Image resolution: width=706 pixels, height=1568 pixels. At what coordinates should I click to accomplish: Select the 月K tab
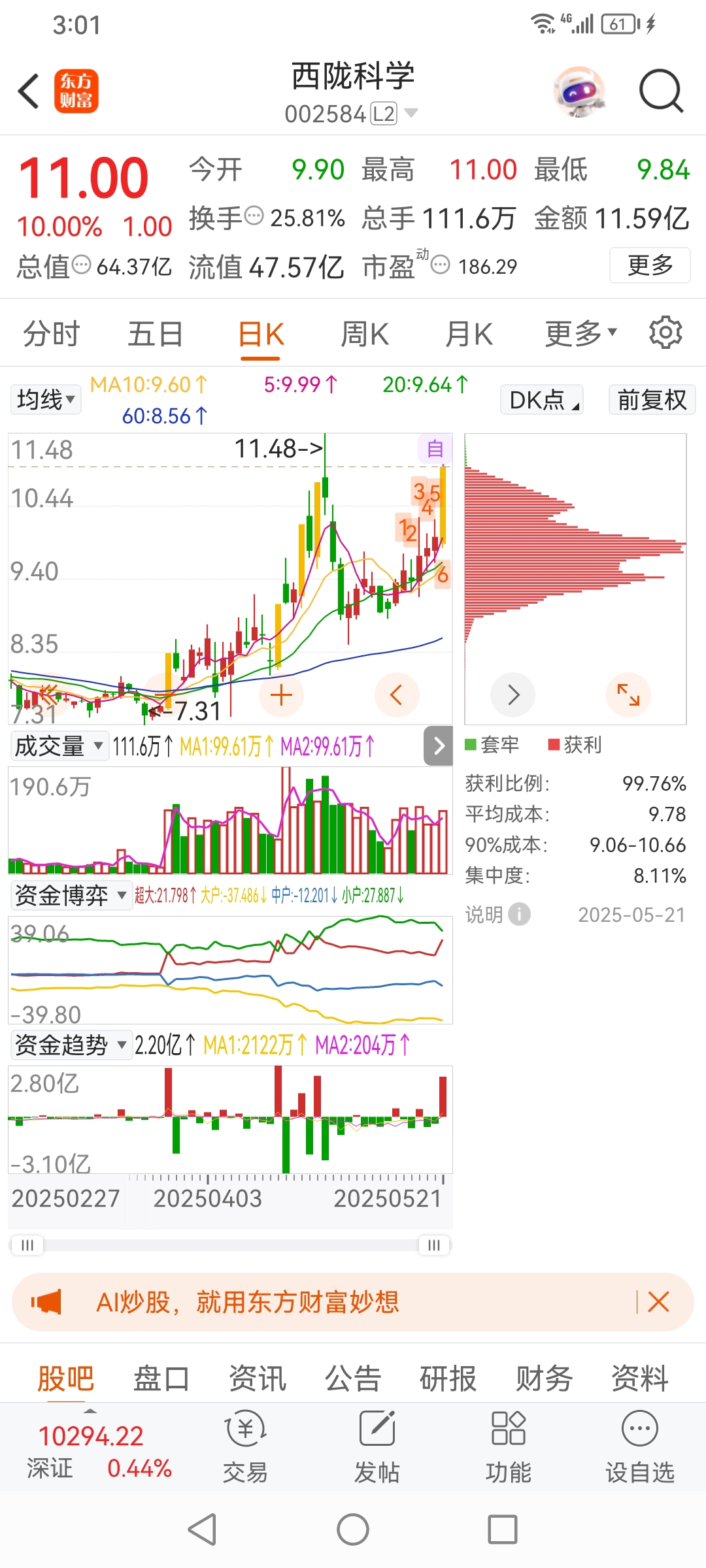click(469, 334)
